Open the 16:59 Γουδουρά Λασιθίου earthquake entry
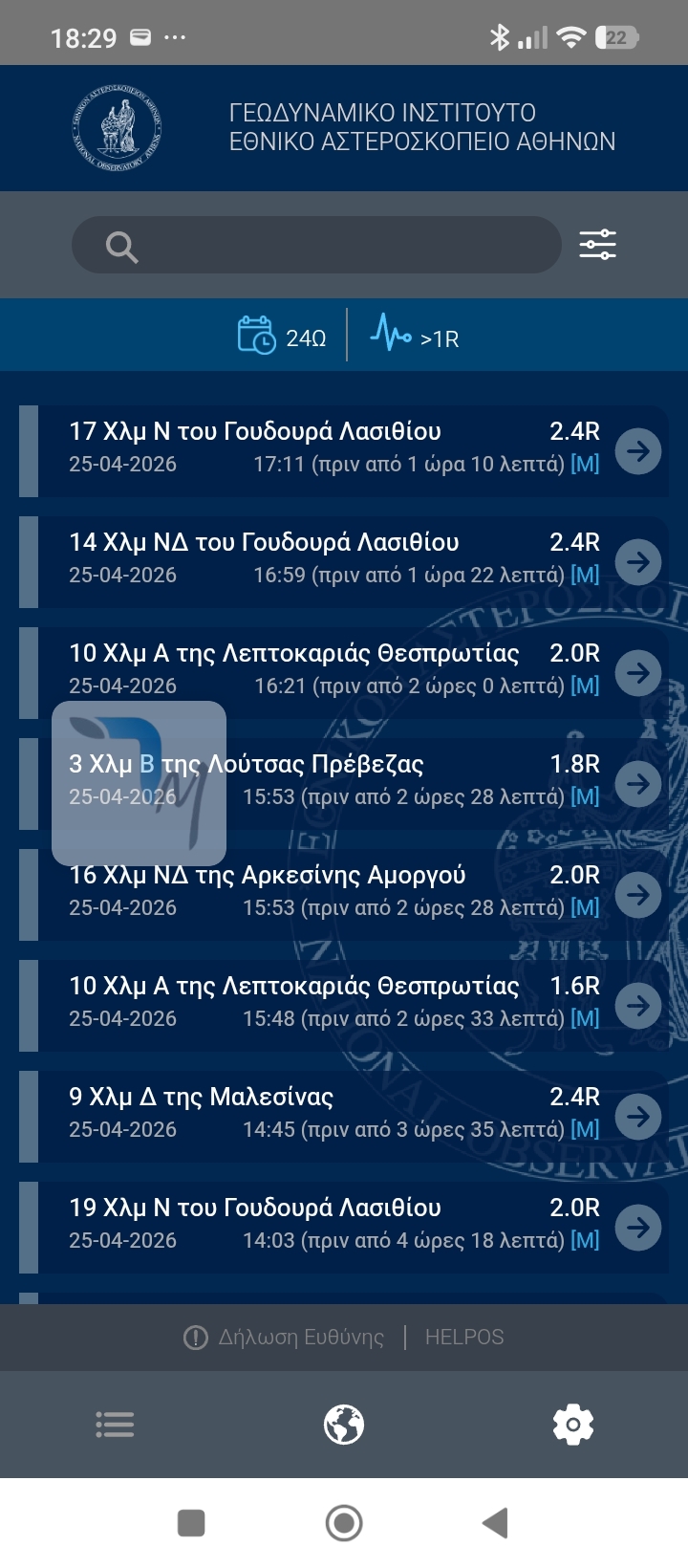 click(637, 562)
